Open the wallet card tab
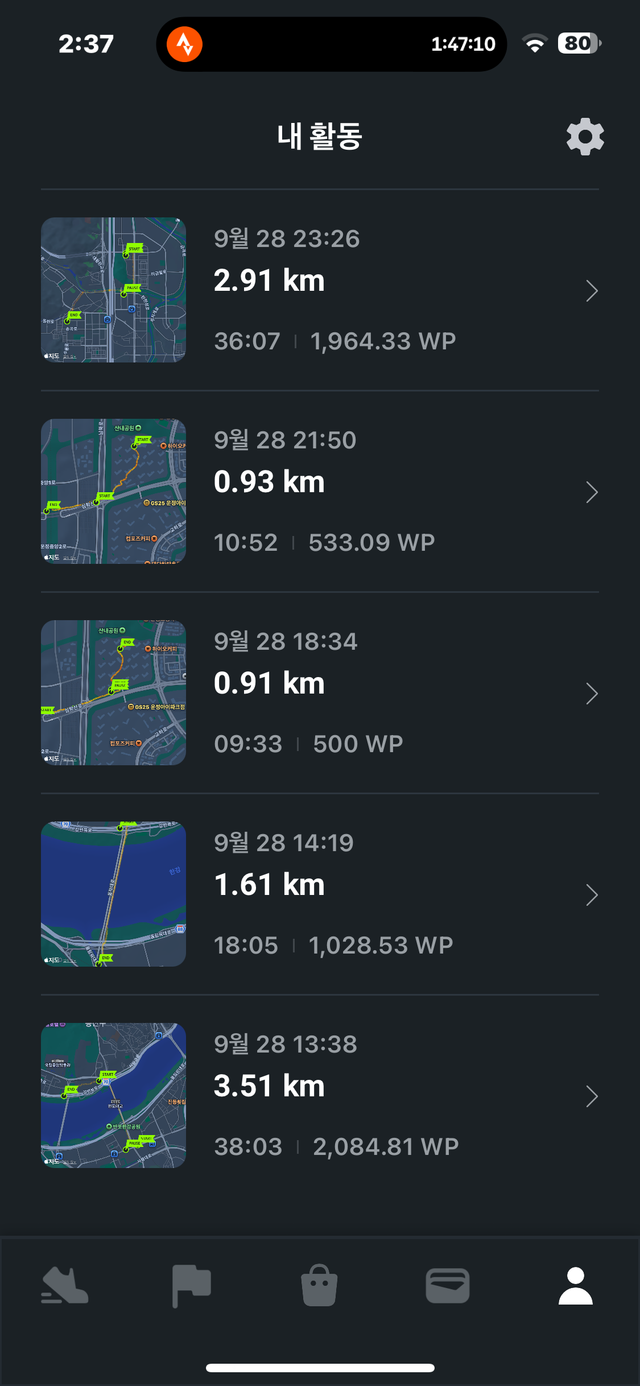Screen dimensions: 640x1386 pos(447,1285)
